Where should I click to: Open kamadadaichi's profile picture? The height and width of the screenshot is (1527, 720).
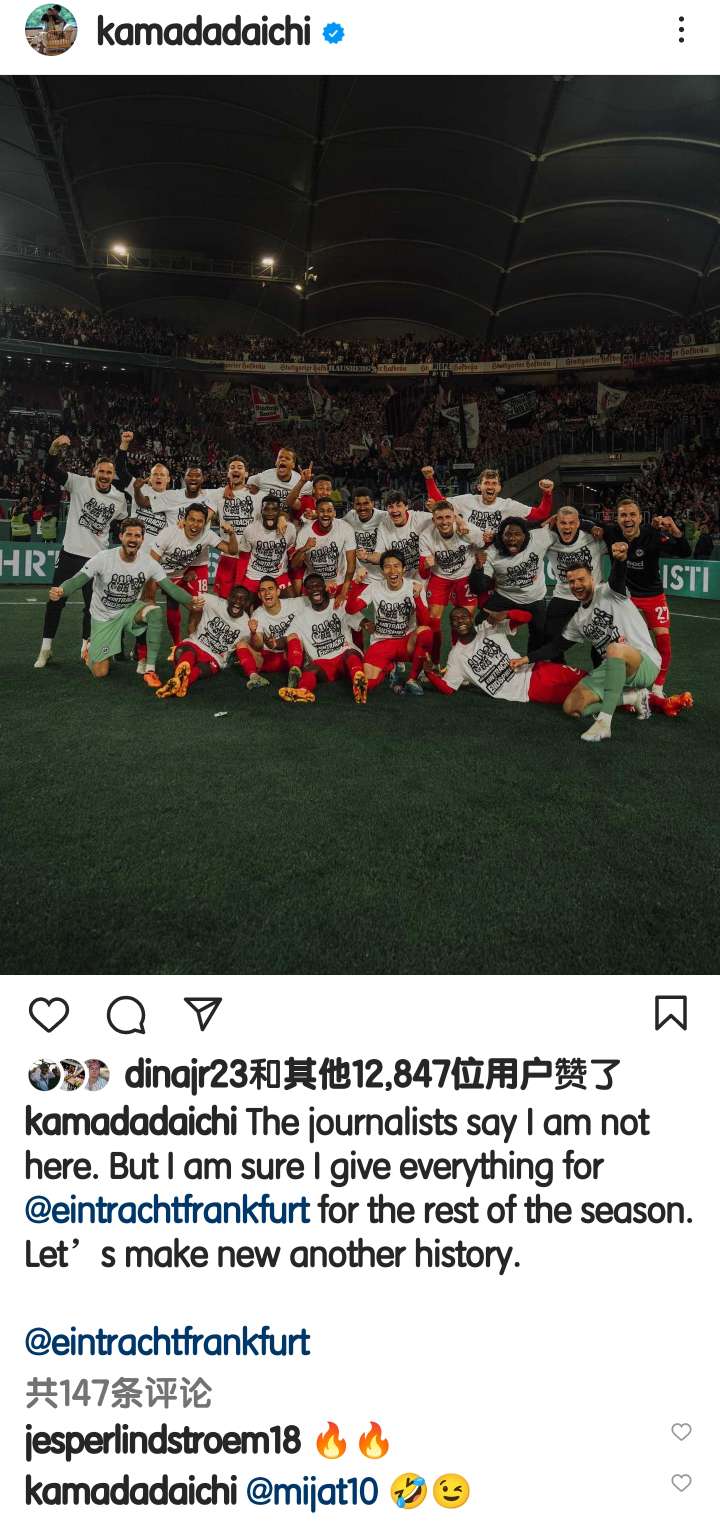(x=50, y=30)
